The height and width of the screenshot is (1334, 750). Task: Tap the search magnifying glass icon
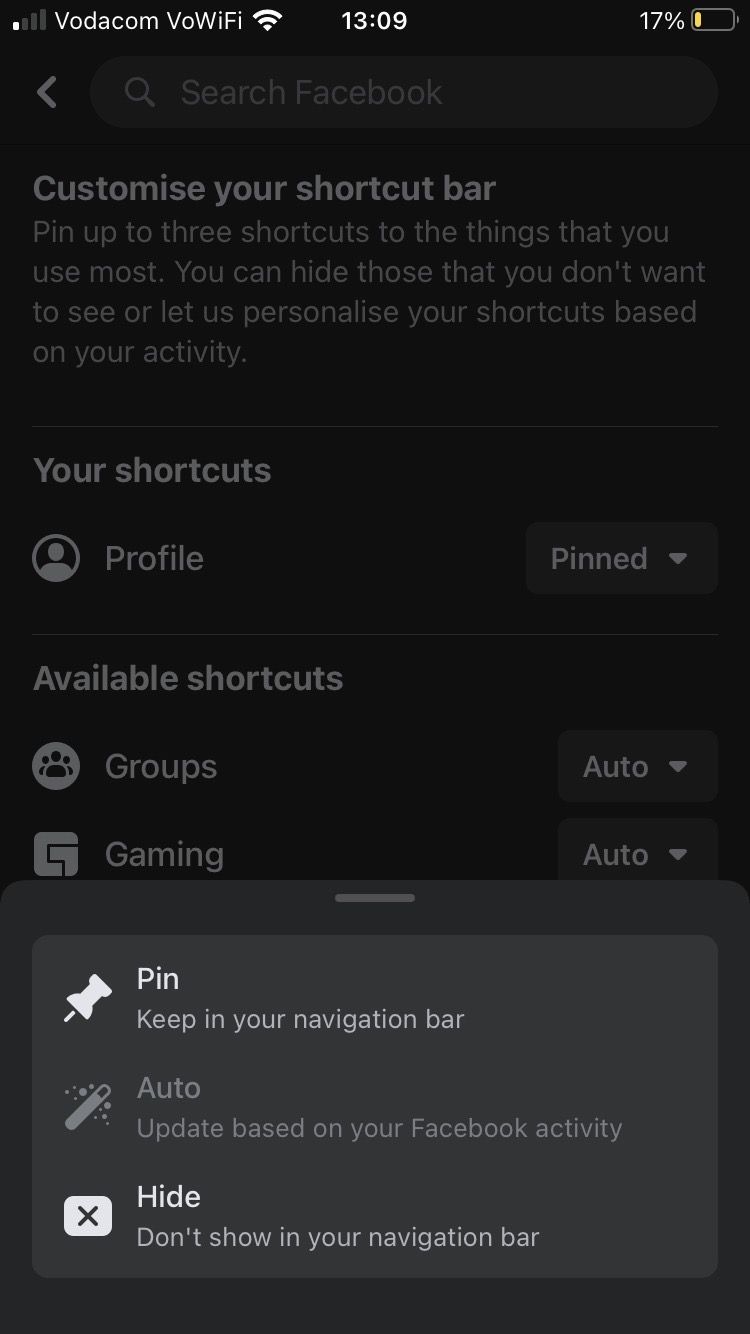click(x=139, y=91)
